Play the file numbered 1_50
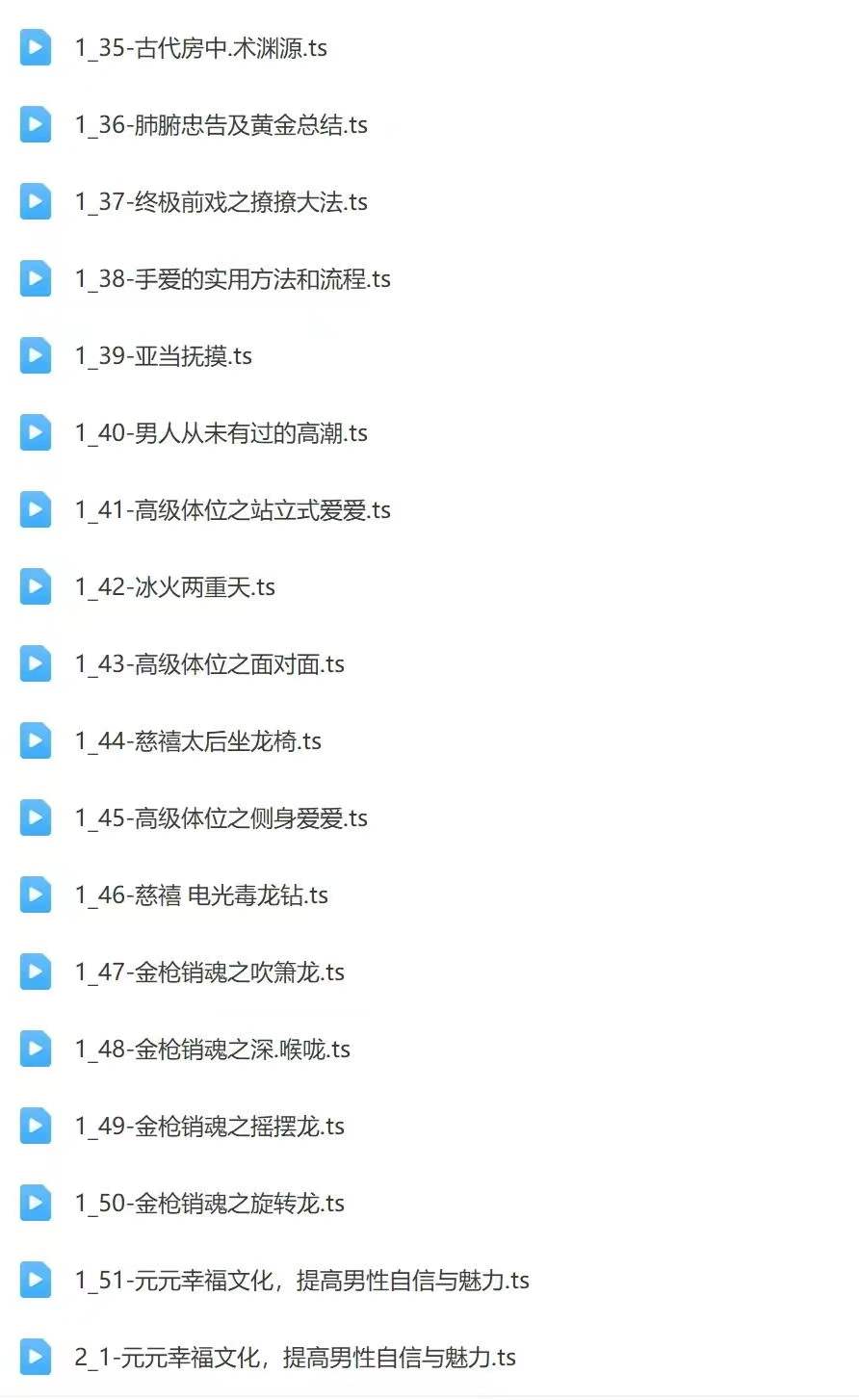 pos(209,1204)
